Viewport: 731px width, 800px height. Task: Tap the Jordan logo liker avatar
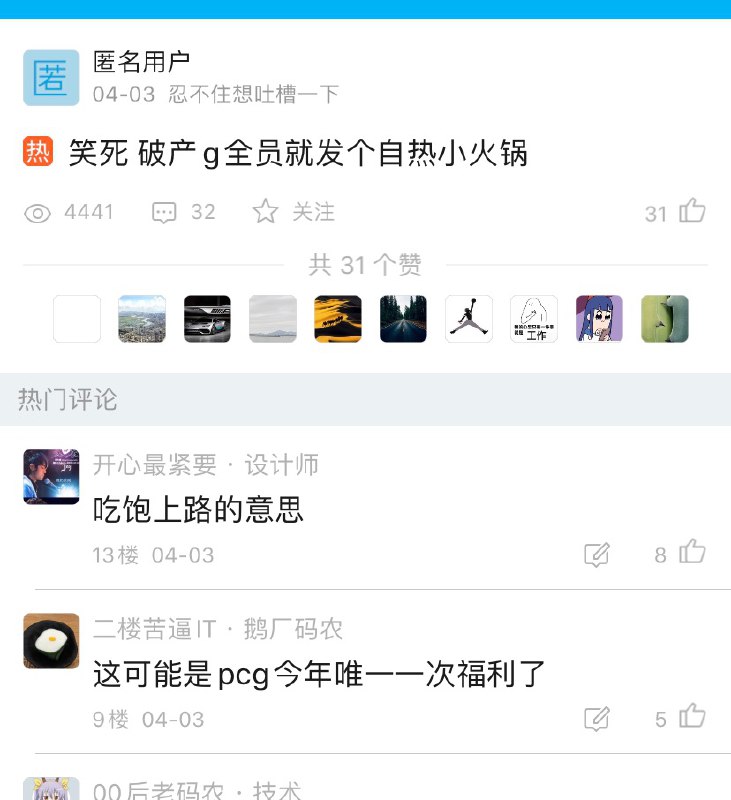468,318
